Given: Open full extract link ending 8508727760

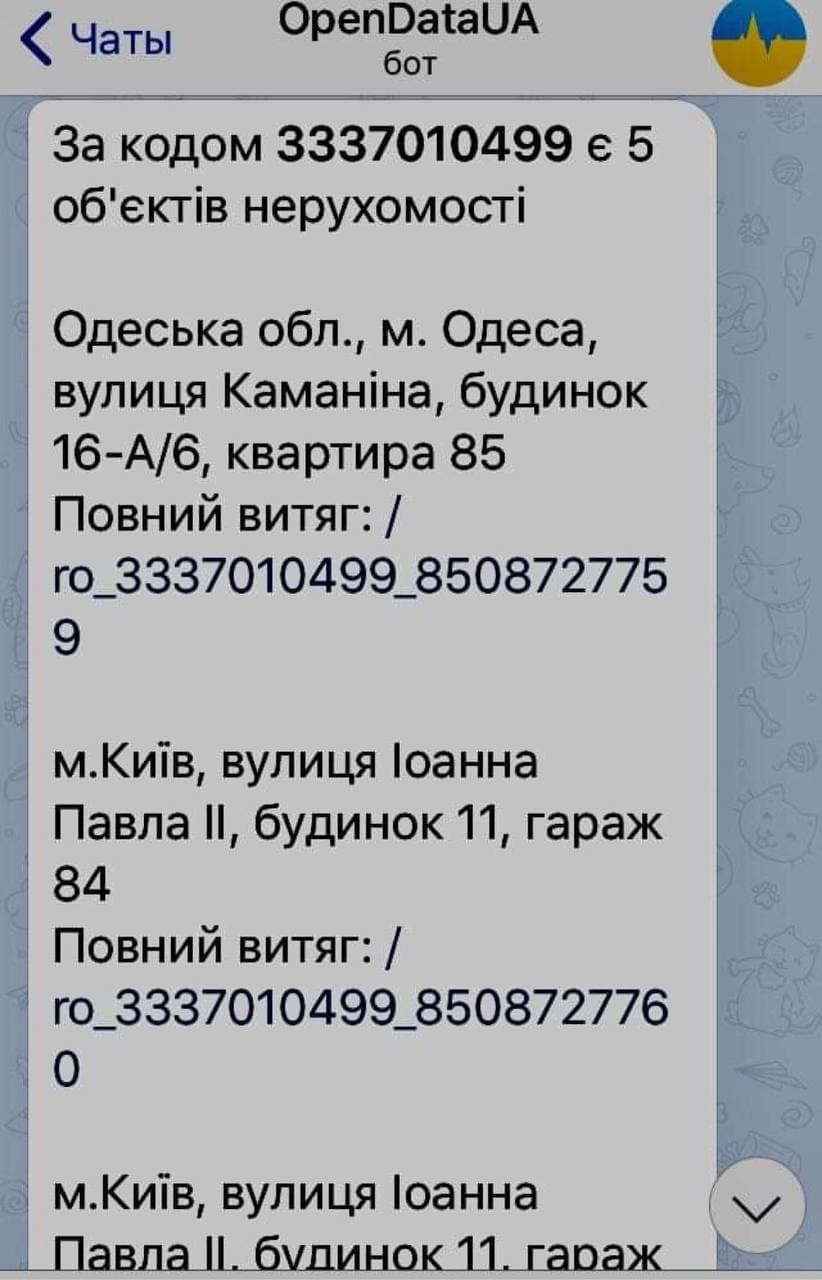Looking at the screenshot, I should point(358,1012).
